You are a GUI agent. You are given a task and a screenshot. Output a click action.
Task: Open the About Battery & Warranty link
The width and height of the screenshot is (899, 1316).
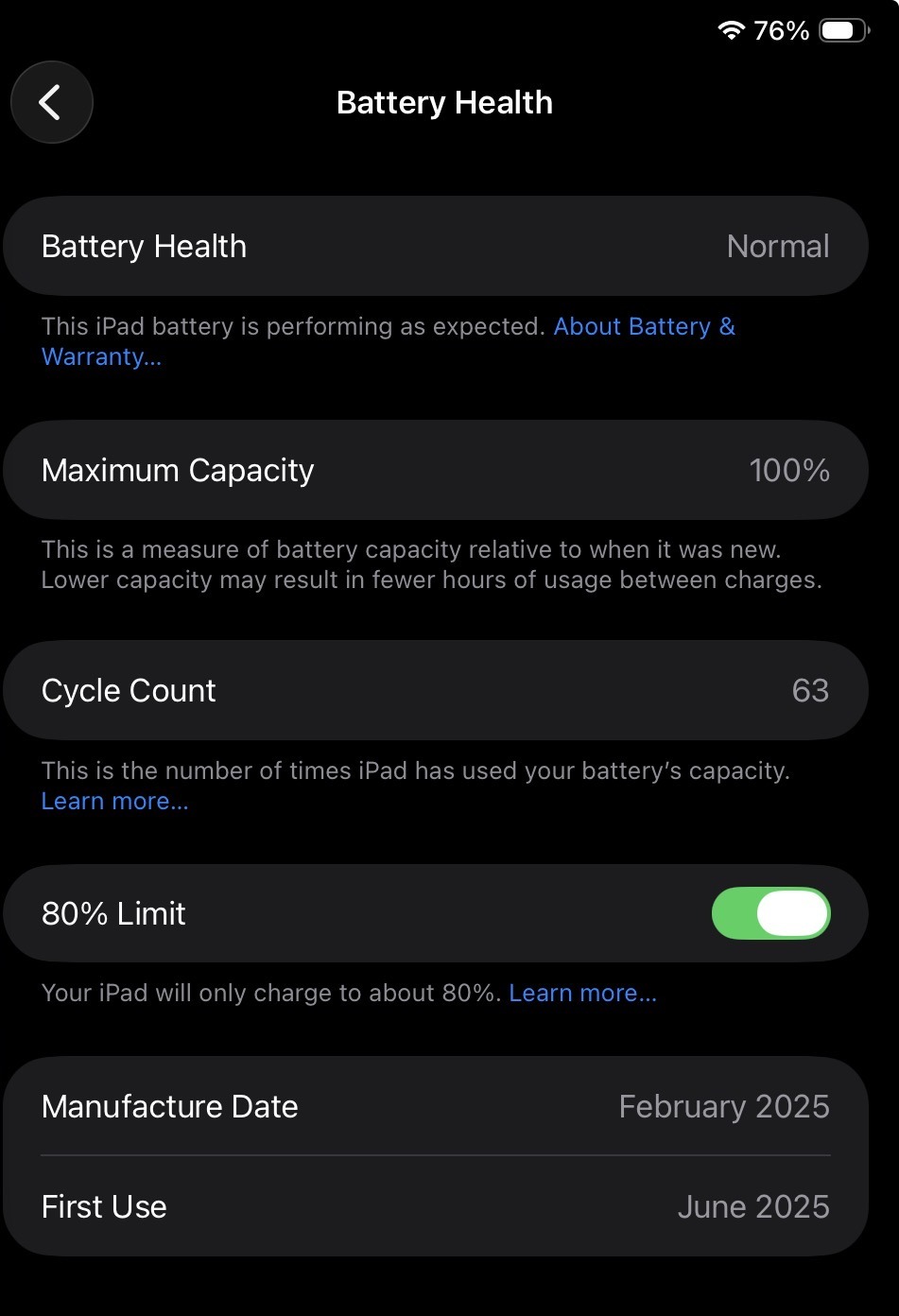tap(643, 327)
